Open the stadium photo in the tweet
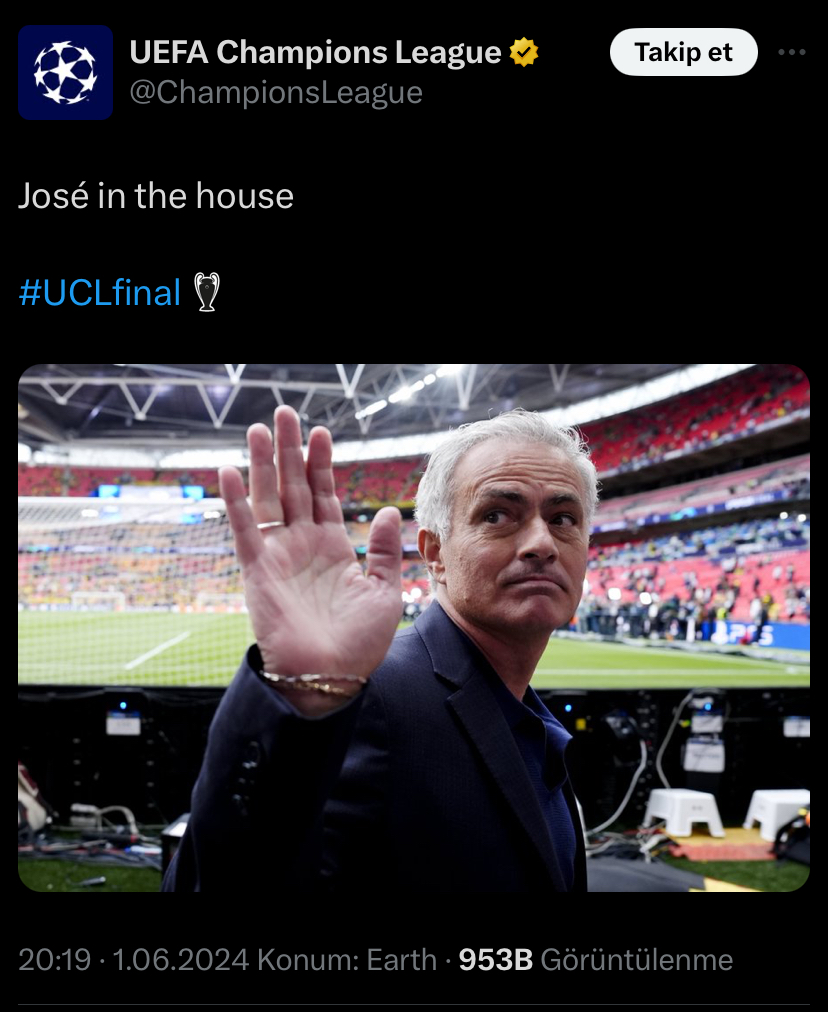Image resolution: width=828 pixels, height=1012 pixels. [414, 627]
